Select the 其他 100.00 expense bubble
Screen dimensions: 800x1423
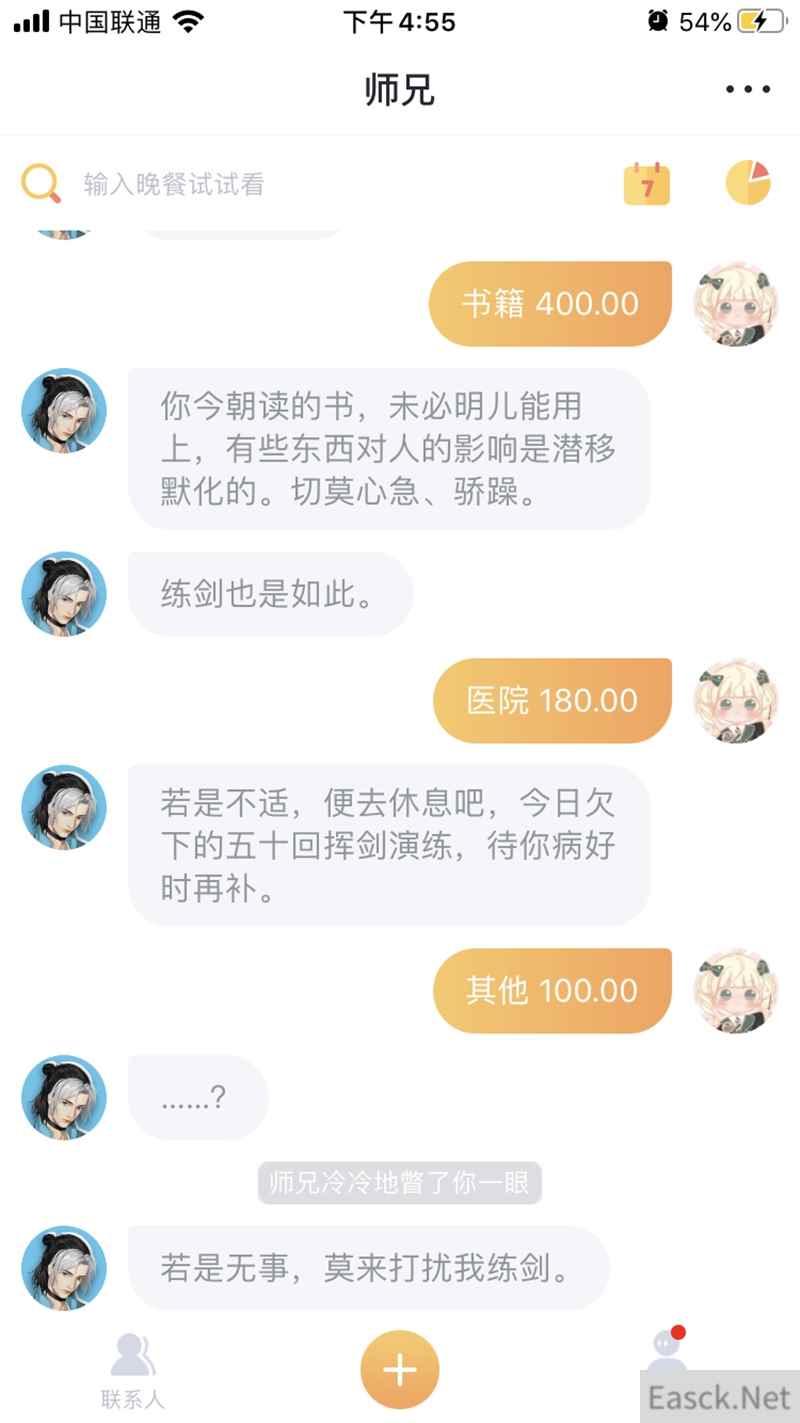click(552, 991)
